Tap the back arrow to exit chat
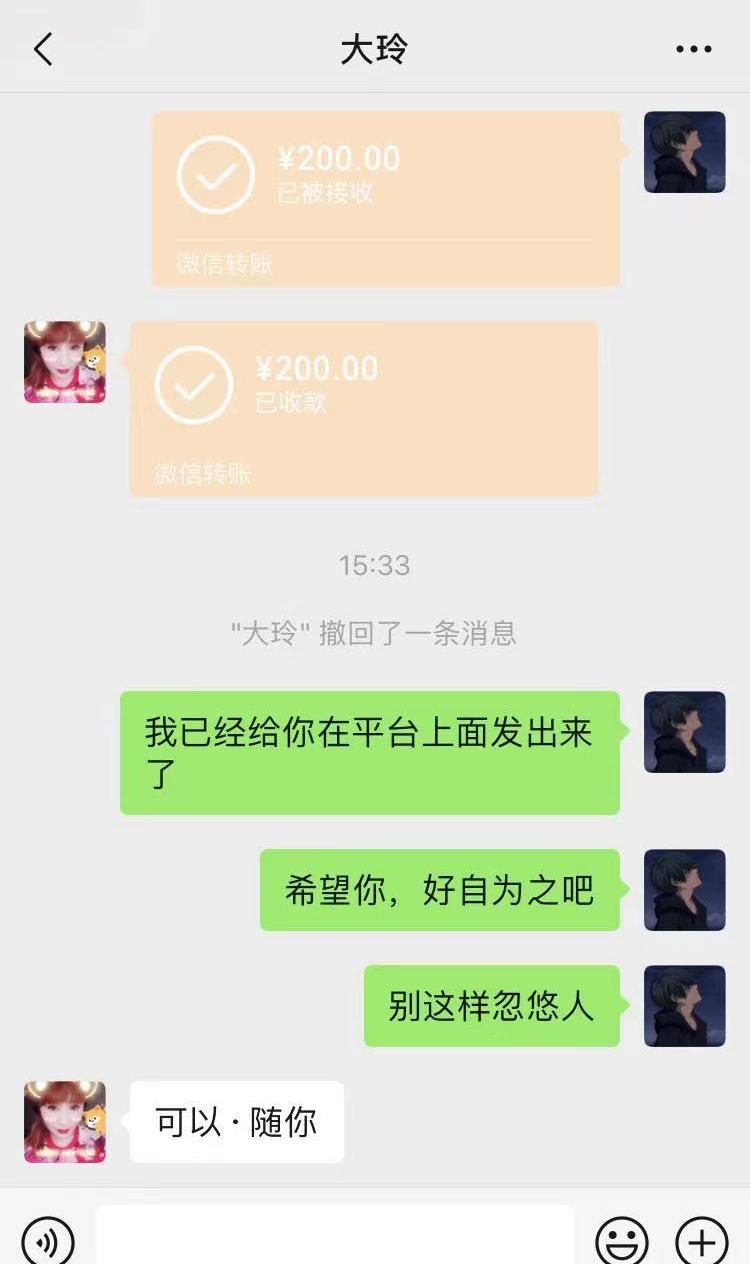 click(x=42, y=47)
